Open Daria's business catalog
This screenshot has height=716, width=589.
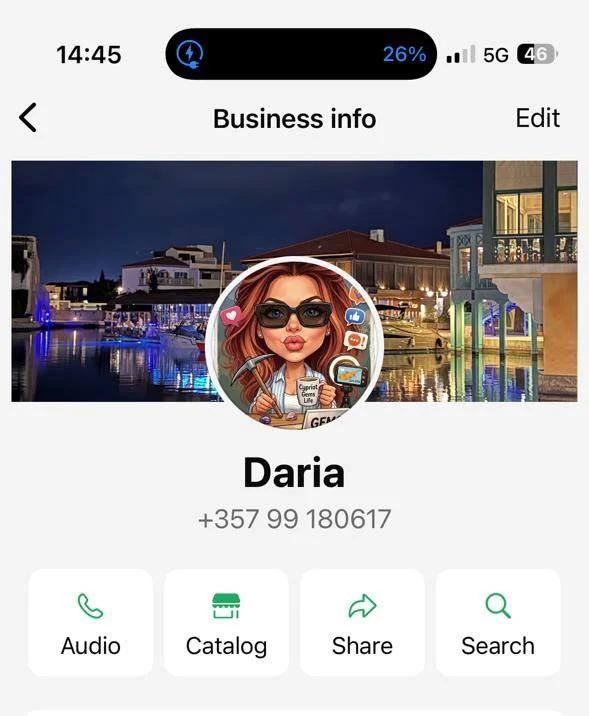(x=226, y=623)
